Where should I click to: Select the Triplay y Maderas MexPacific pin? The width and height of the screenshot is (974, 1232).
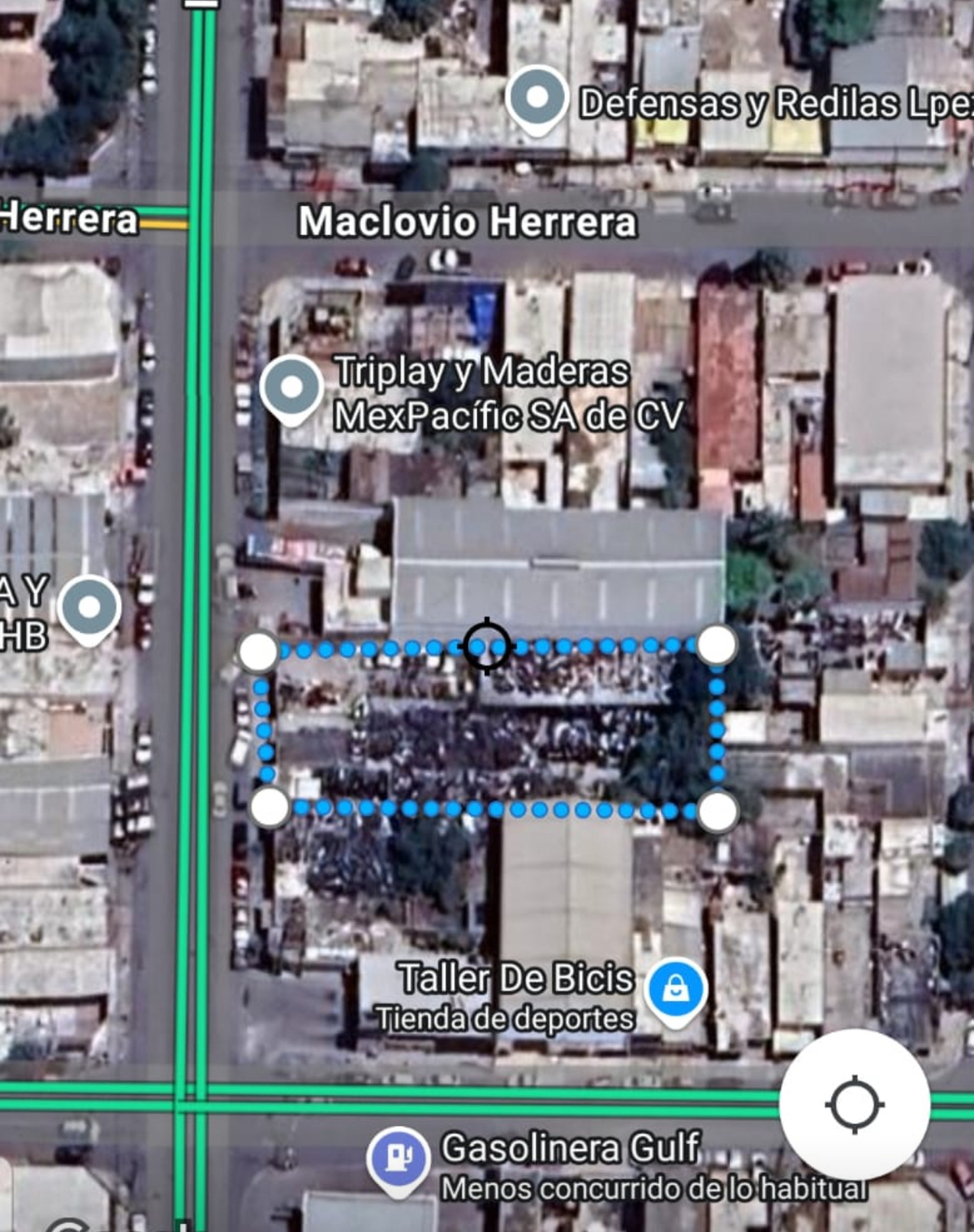tap(291, 388)
